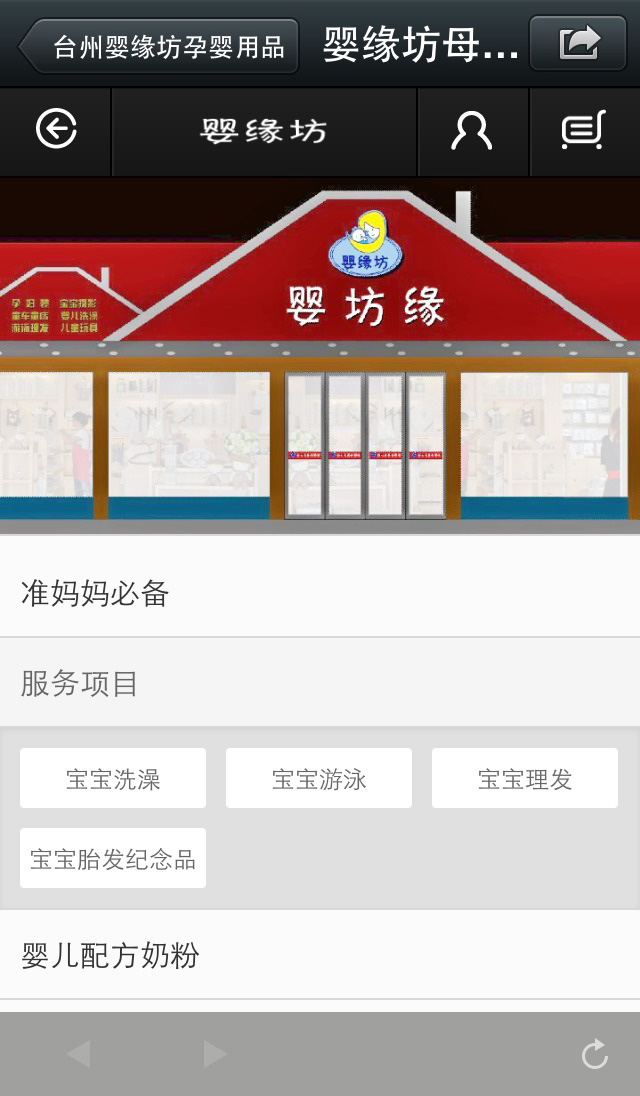
Task: Open 宝宝胎发纪念品 item
Action: tap(113, 858)
